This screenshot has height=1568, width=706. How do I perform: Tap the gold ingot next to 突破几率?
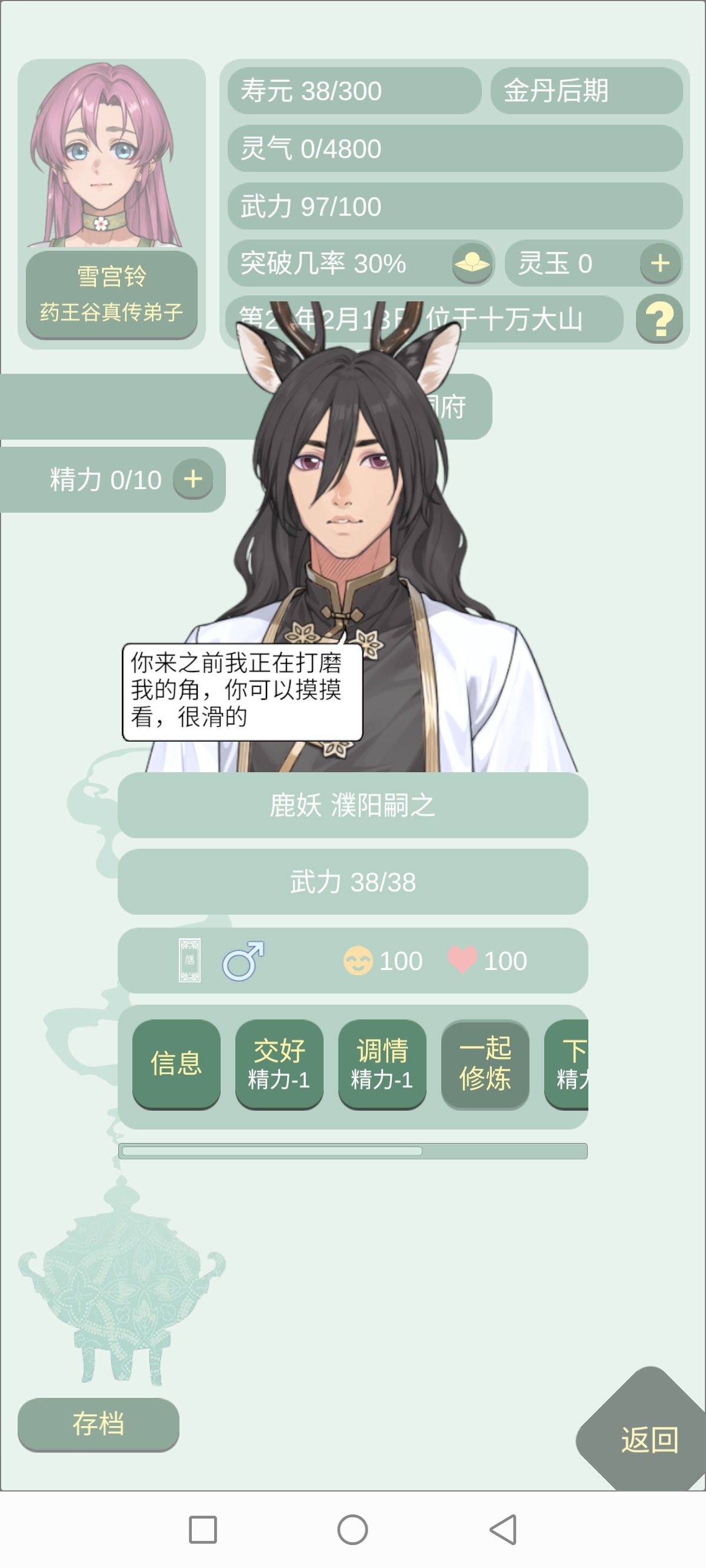click(472, 264)
